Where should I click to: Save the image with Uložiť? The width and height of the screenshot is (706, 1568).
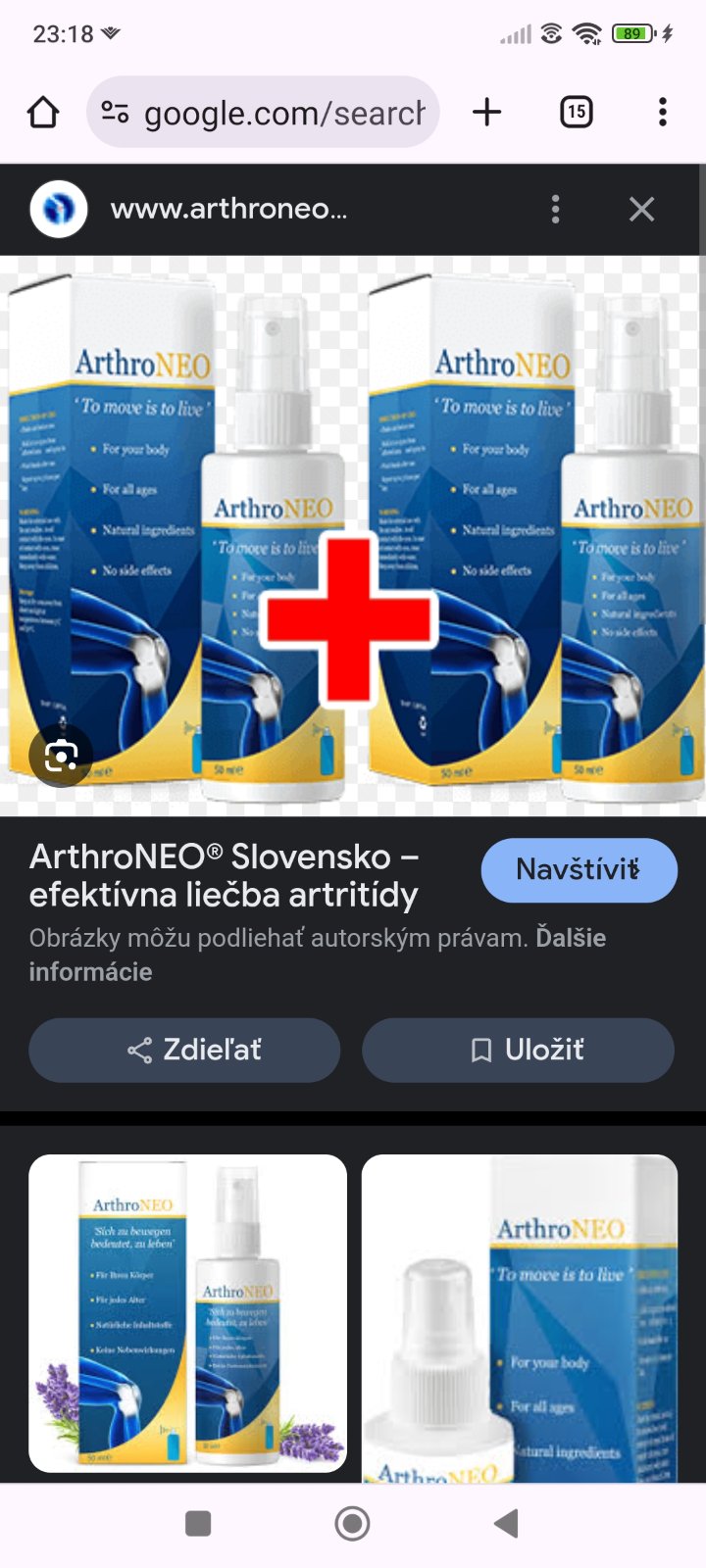tap(518, 1051)
